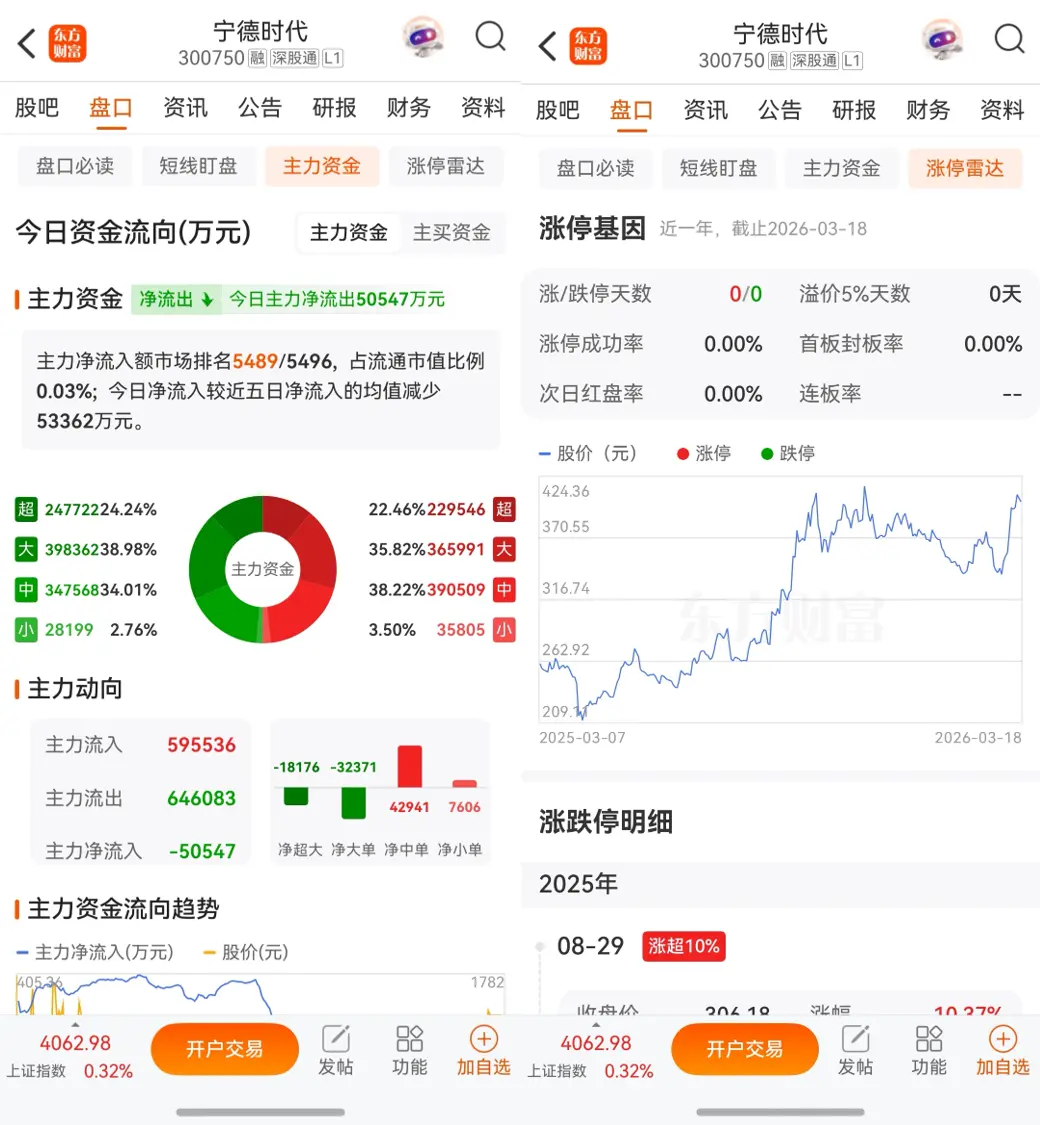
Task: Open search on the right panel
Action: click(1010, 38)
